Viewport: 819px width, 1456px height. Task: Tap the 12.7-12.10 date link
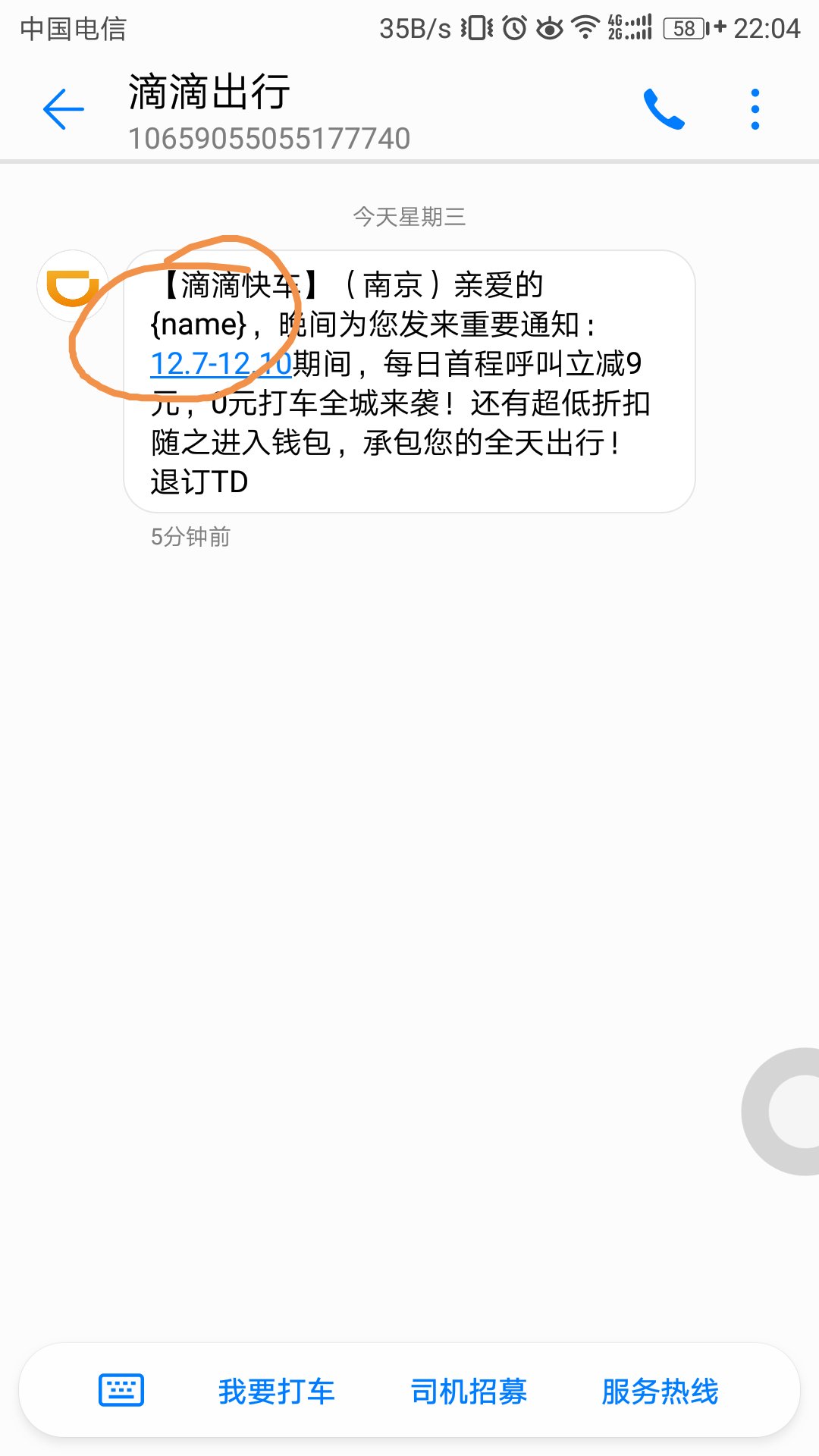221,364
